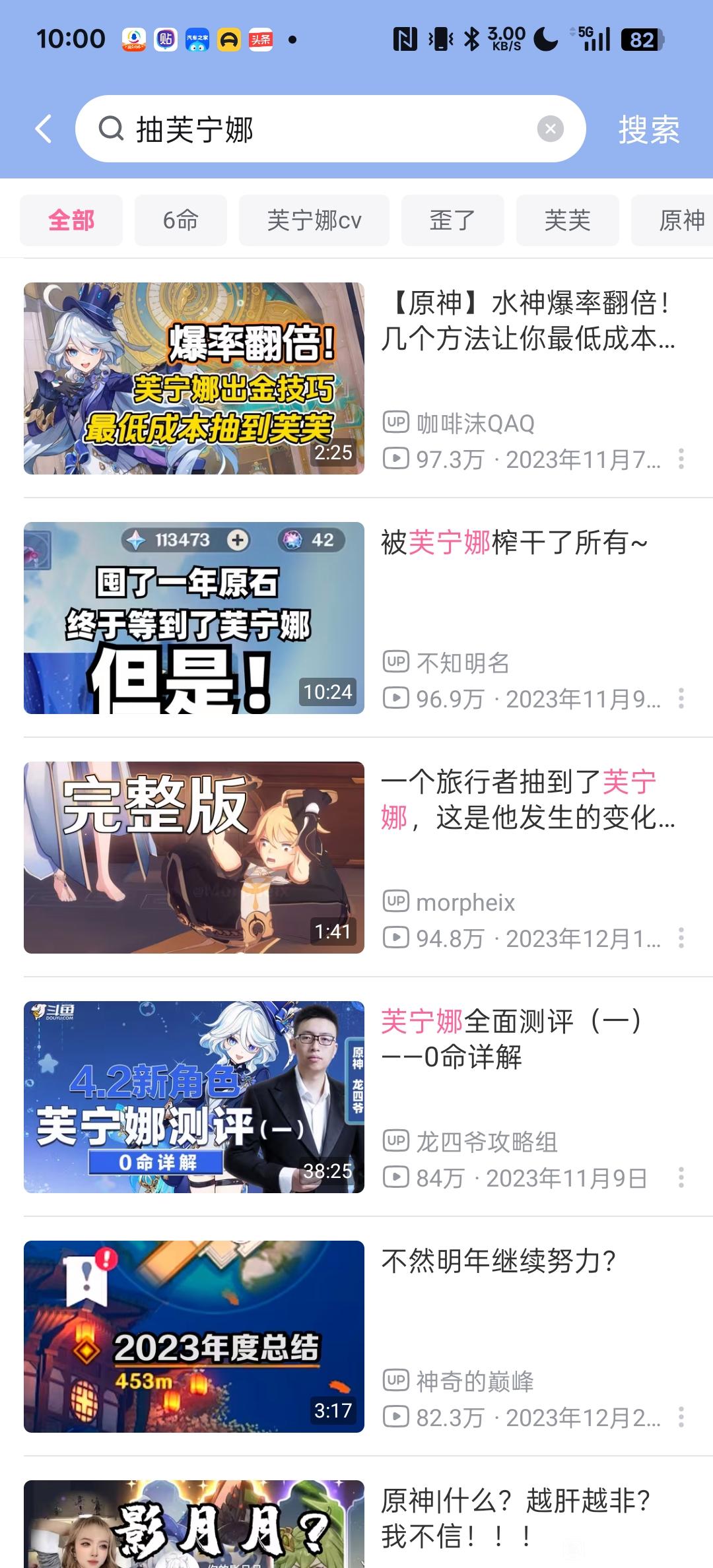Open the video 原神|什么?越肝越非?我不信
Image resolution: width=713 pixels, height=1568 pixels.
click(x=194, y=1524)
